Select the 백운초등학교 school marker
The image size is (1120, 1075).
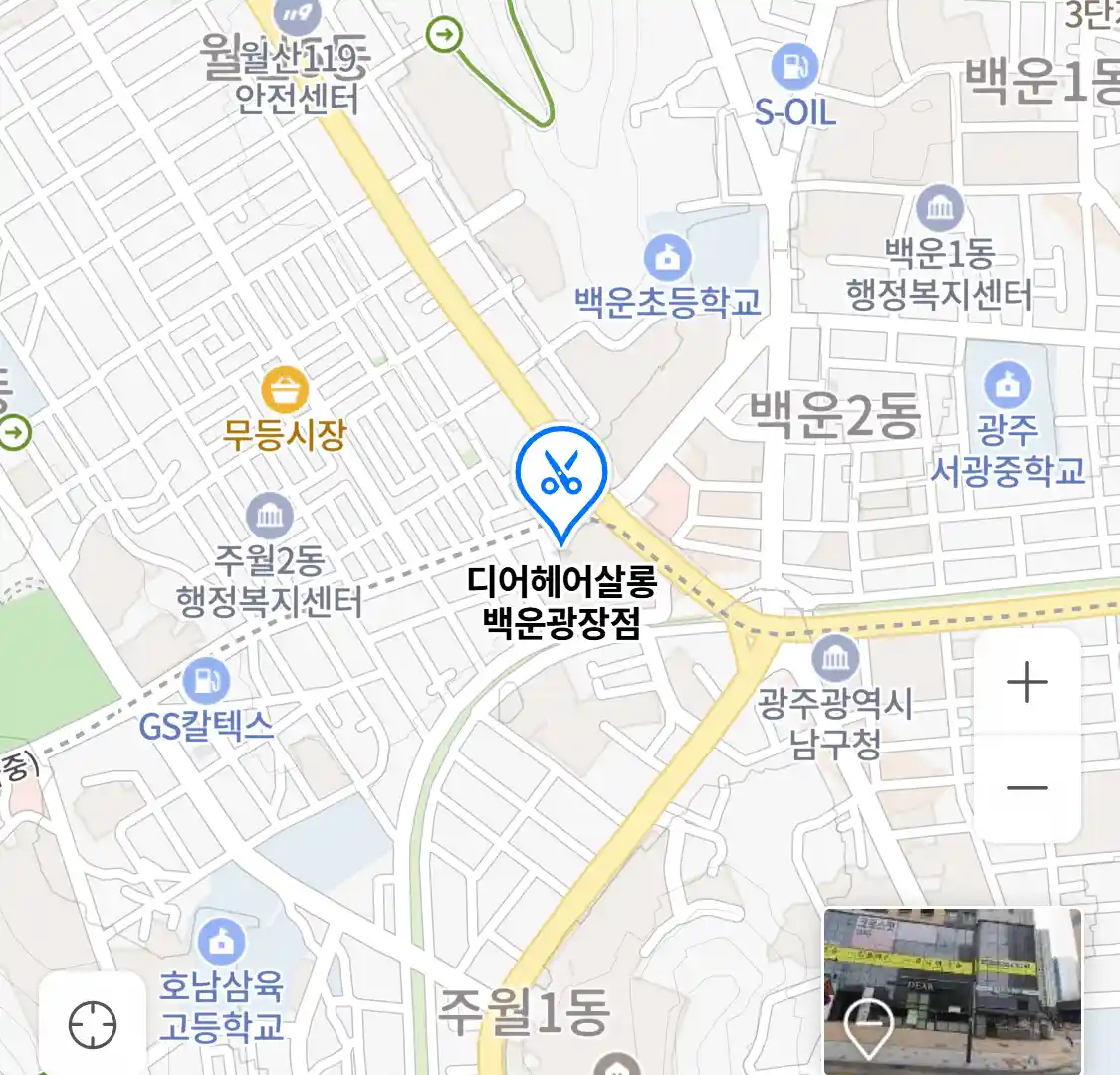coord(668,258)
